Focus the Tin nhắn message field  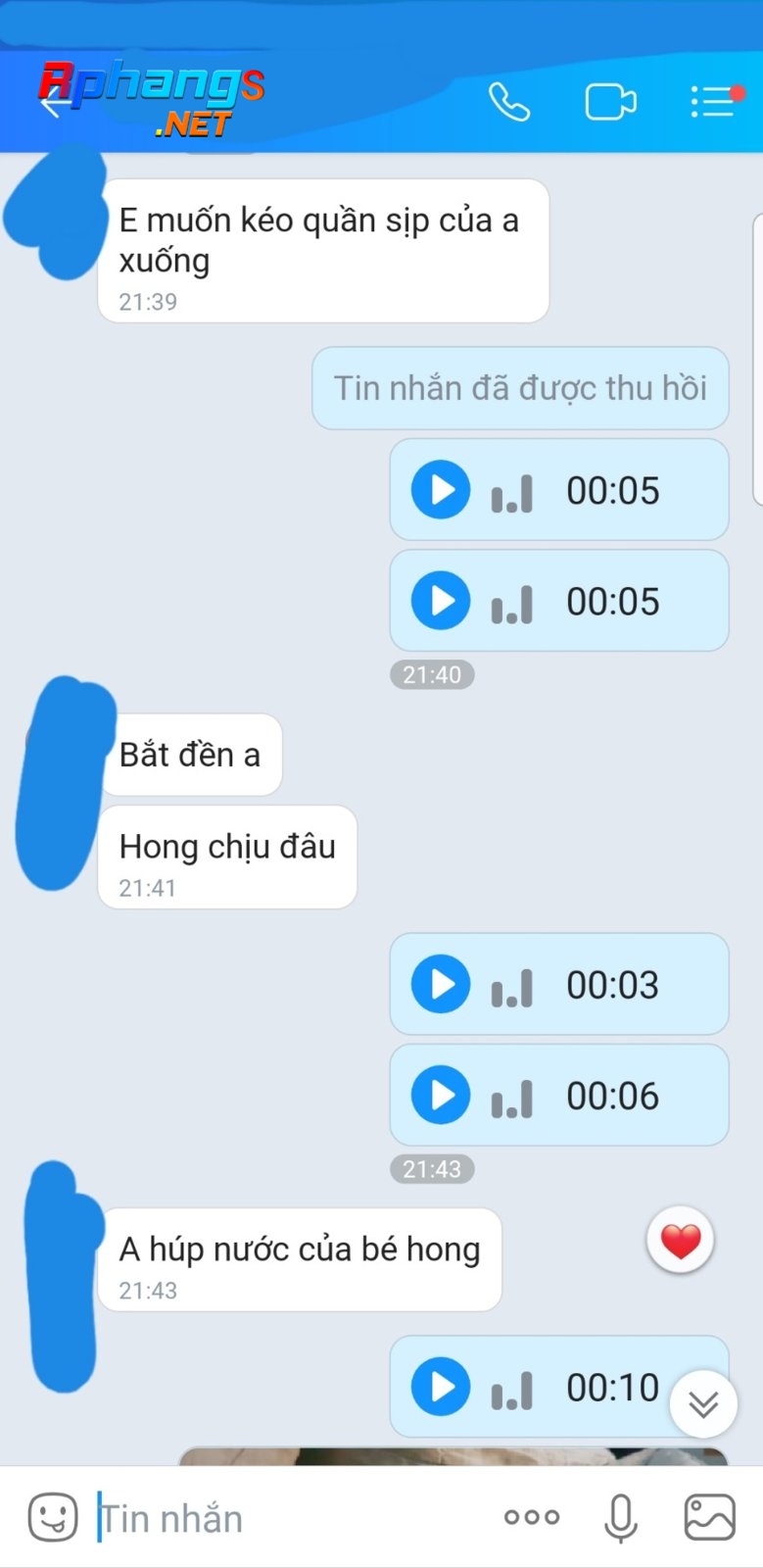[289, 1518]
